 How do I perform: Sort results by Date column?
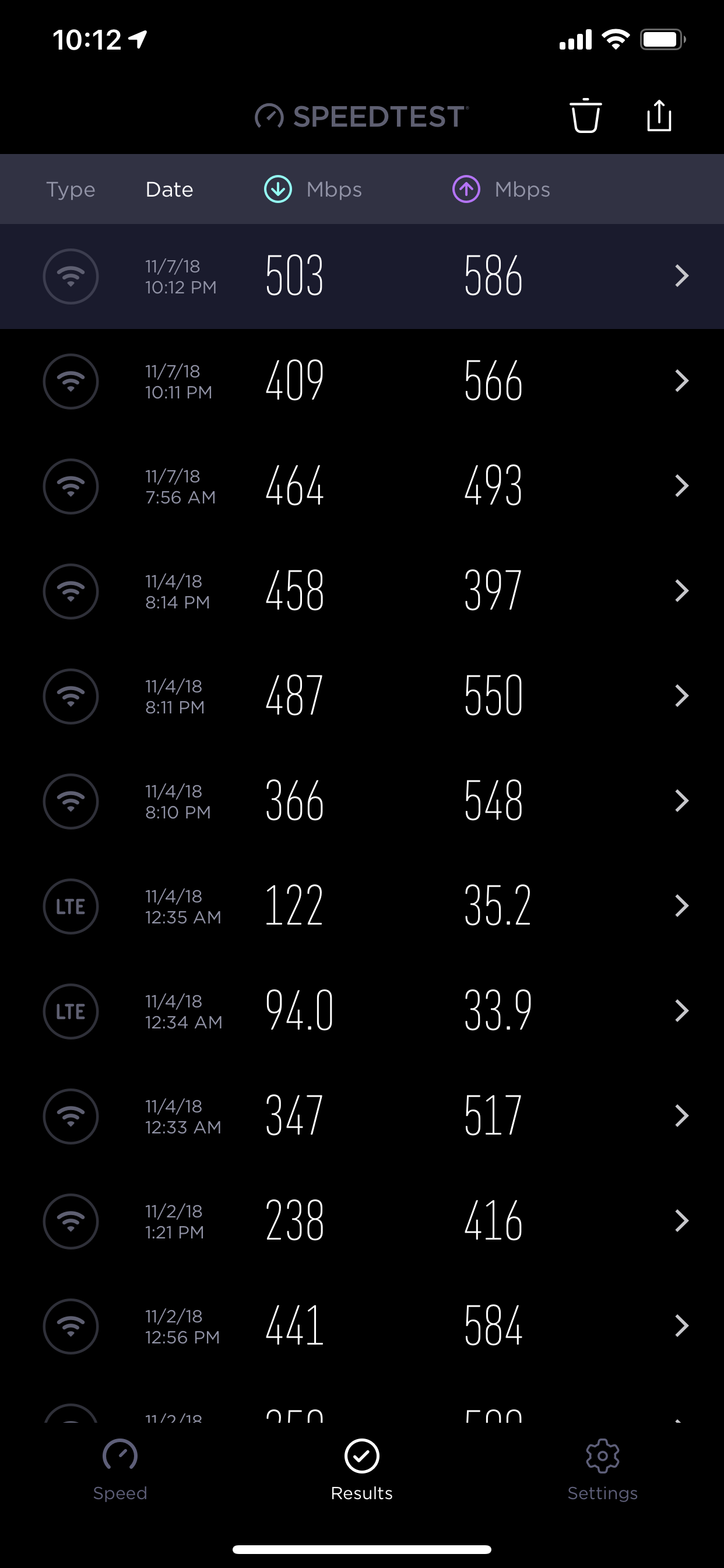[169, 190]
